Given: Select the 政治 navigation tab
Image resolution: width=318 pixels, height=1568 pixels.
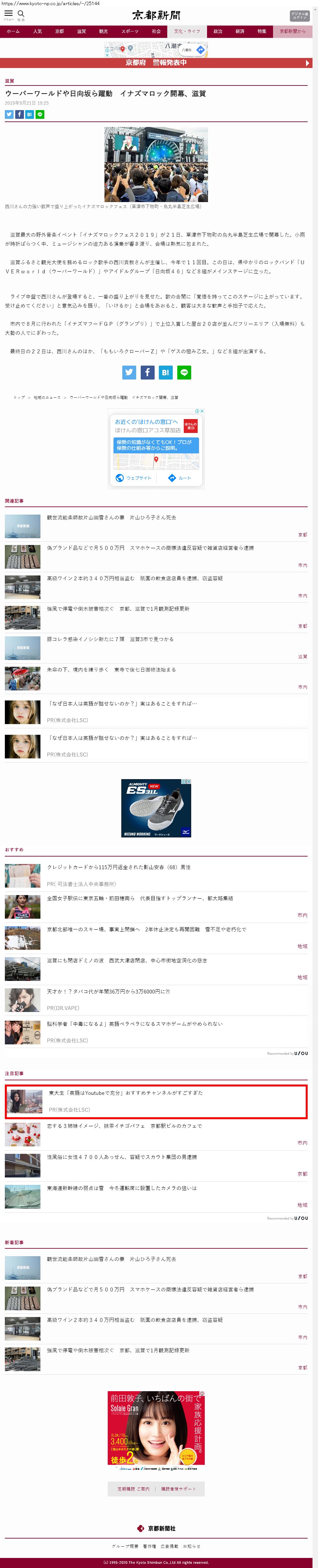Looking at the screenshot, I should point(218,31).
